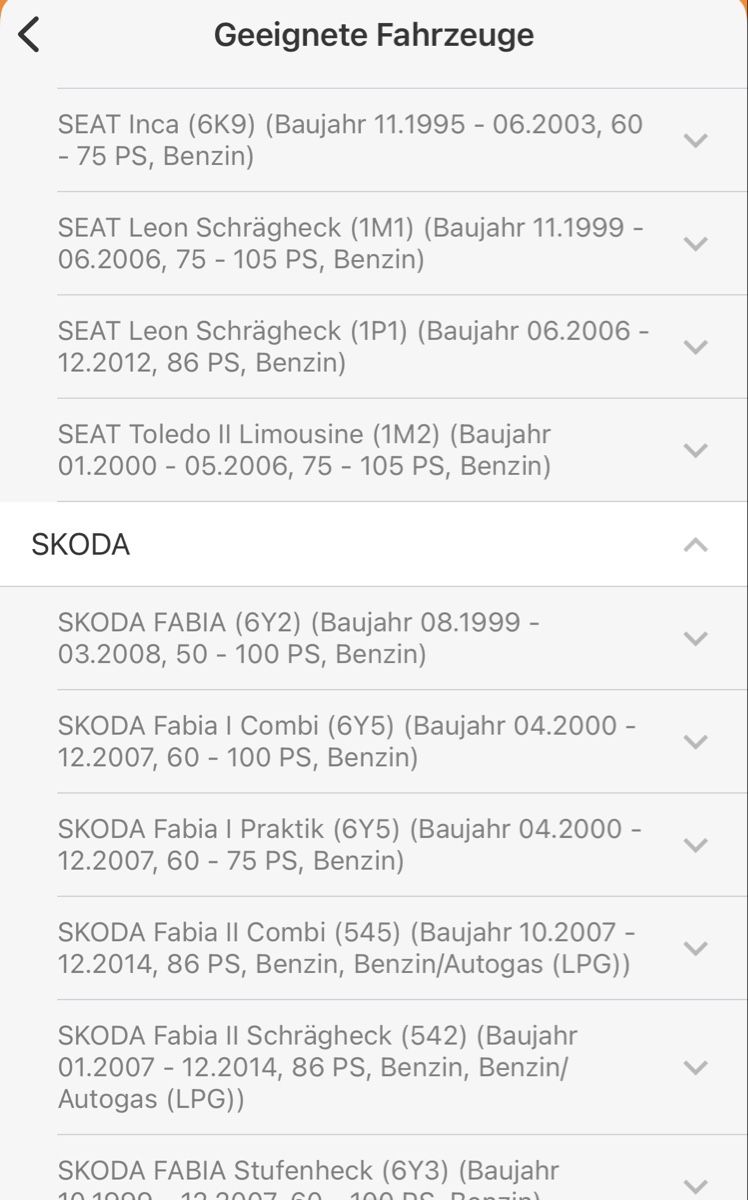
Task: Expand SEAT Toledo II Limousine (1M2)
Action: pyautogui.click(x=695, y=450)
